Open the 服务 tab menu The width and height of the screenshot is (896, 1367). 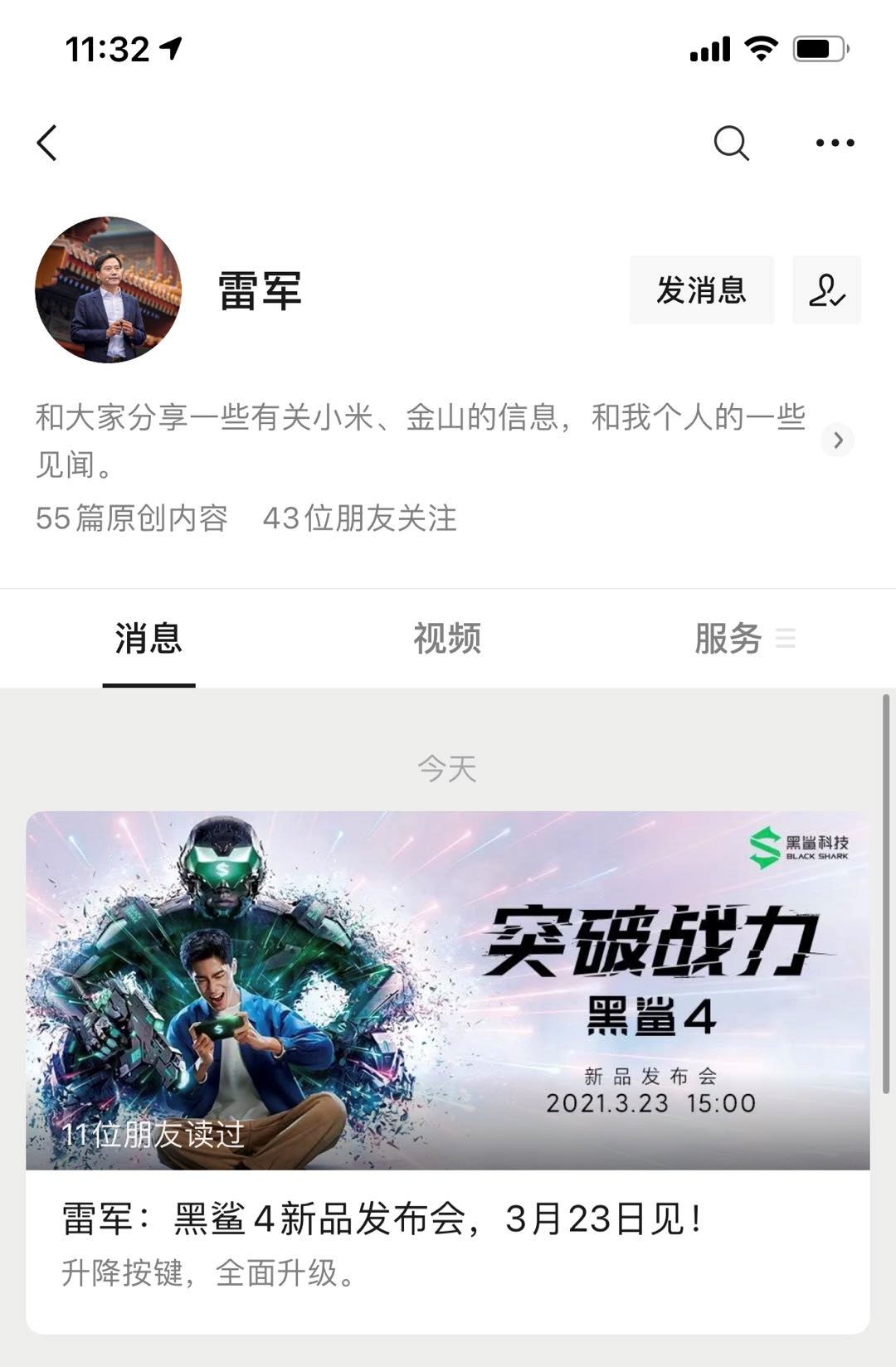tap(743, 639)
